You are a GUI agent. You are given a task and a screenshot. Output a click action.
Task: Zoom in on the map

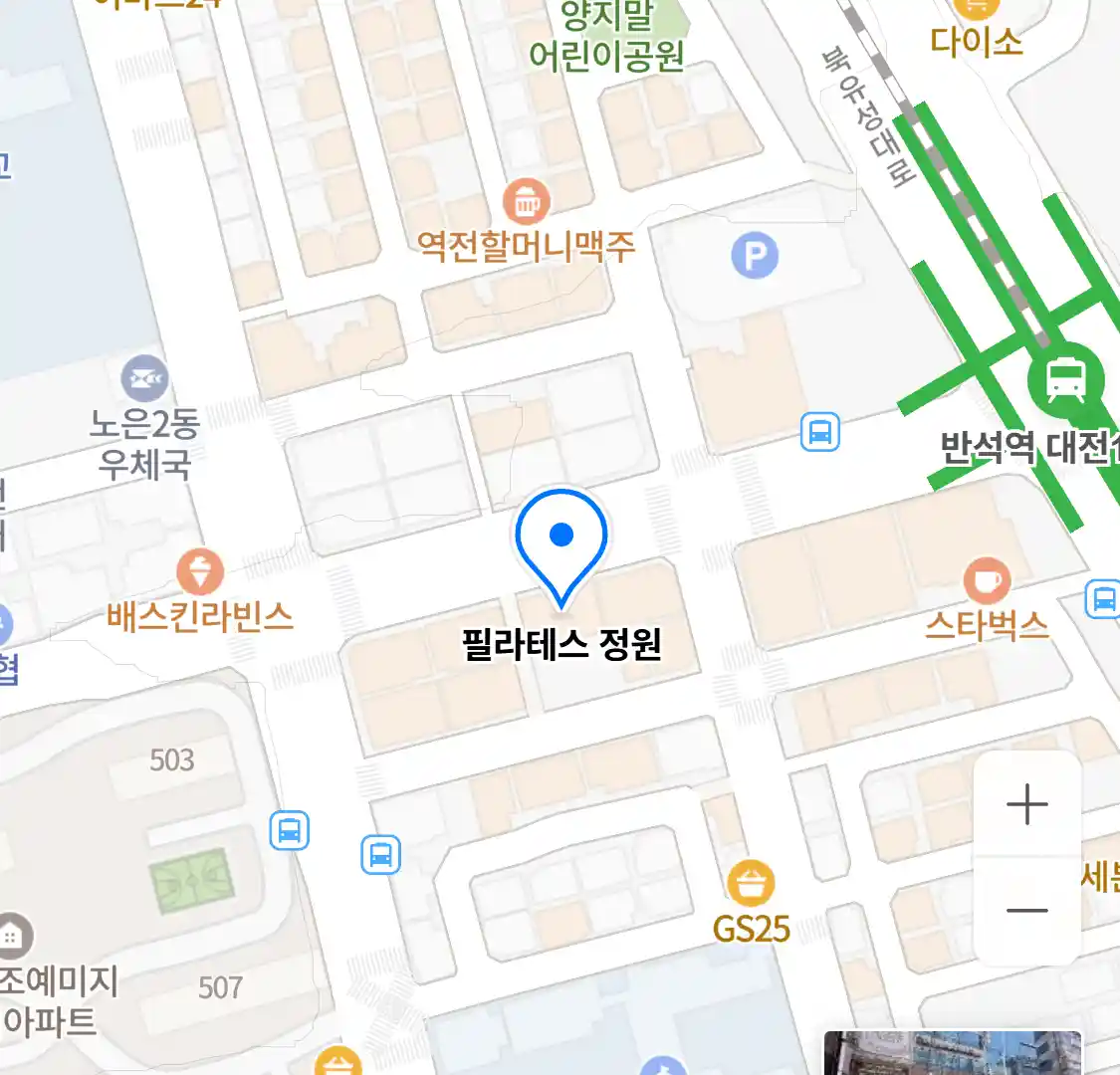click(1026, 804)
